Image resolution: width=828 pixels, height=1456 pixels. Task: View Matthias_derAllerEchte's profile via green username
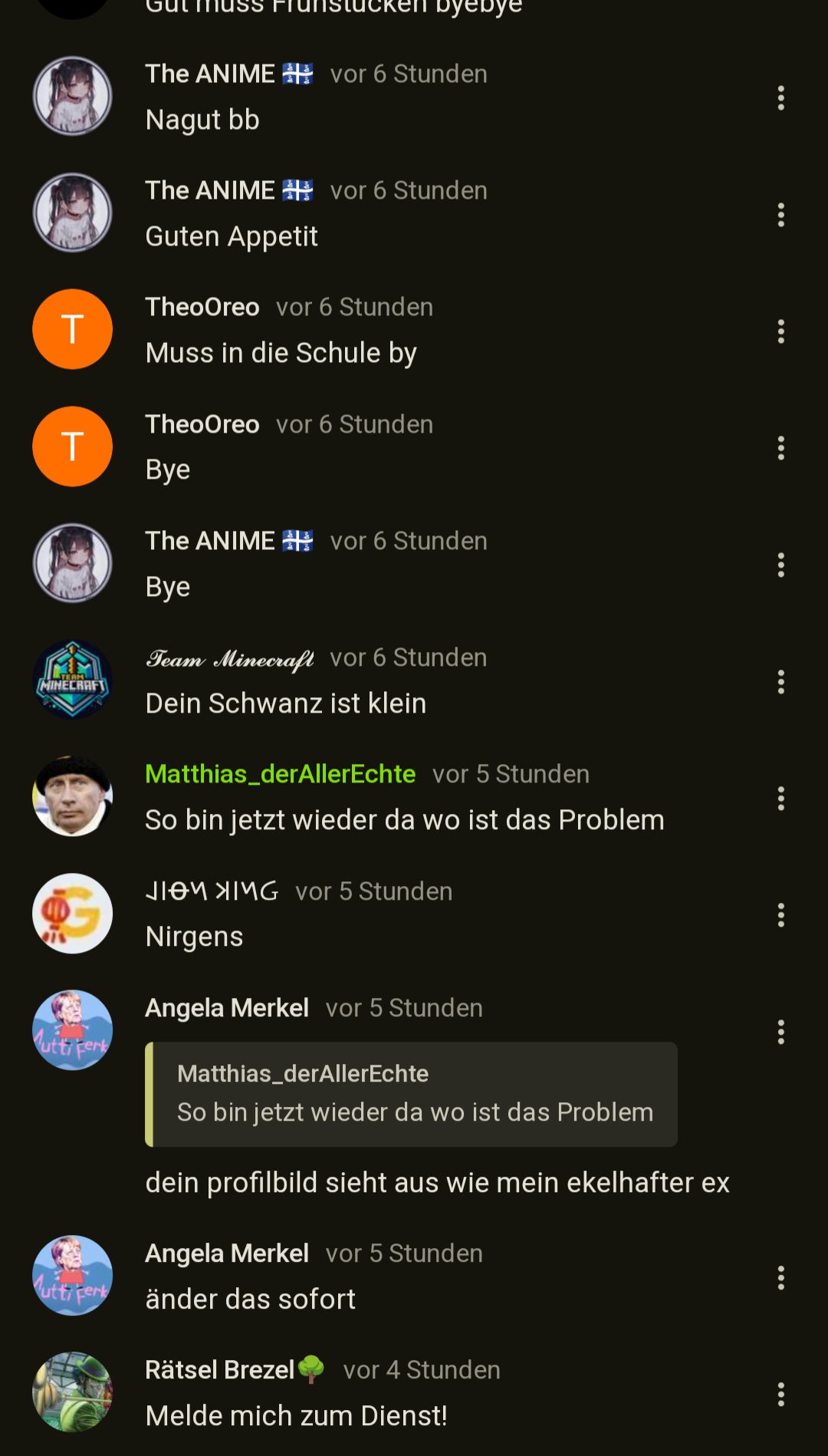(x=281, y=774)
